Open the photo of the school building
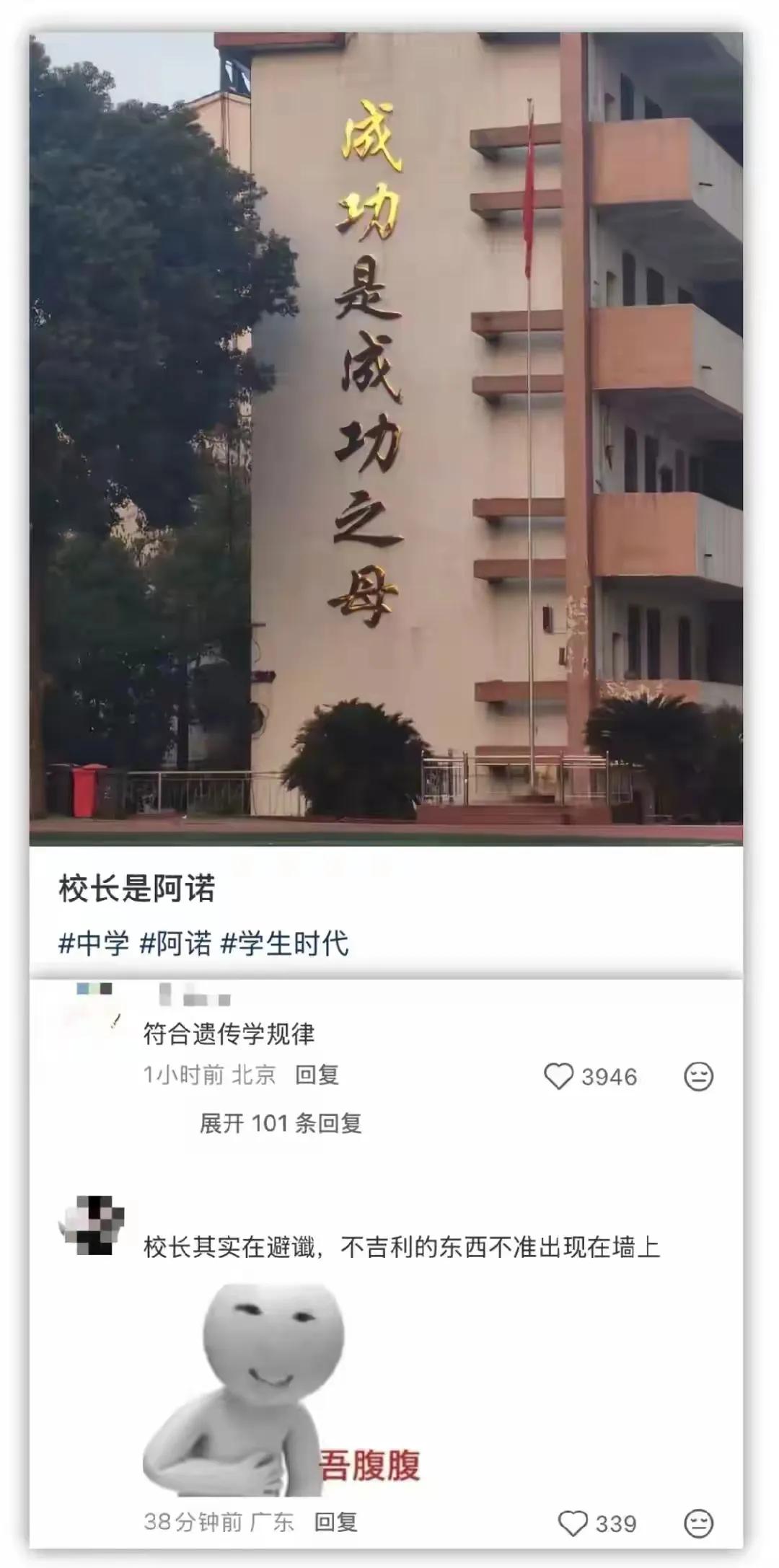 coord(389,433)
